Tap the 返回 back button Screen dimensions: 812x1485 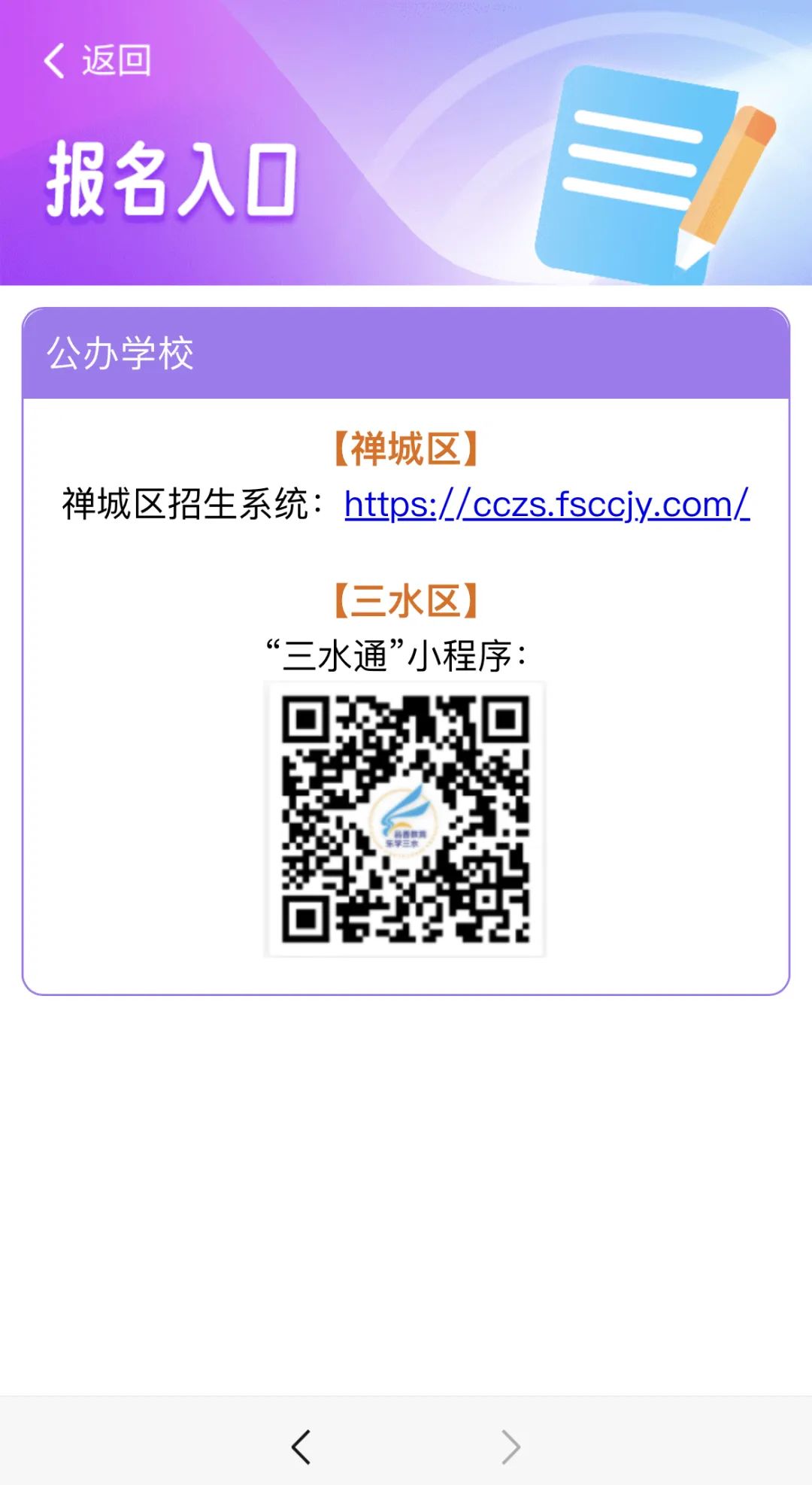98,61
